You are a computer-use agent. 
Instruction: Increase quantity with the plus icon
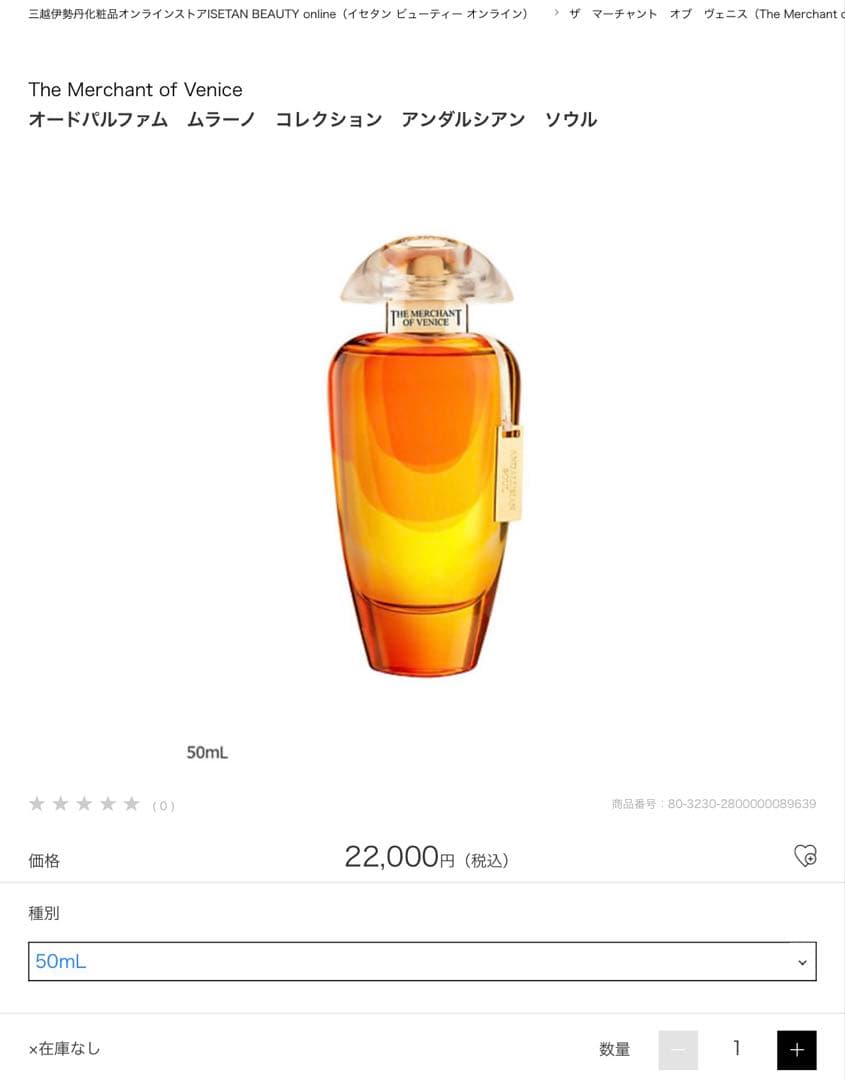(796, 1050)
